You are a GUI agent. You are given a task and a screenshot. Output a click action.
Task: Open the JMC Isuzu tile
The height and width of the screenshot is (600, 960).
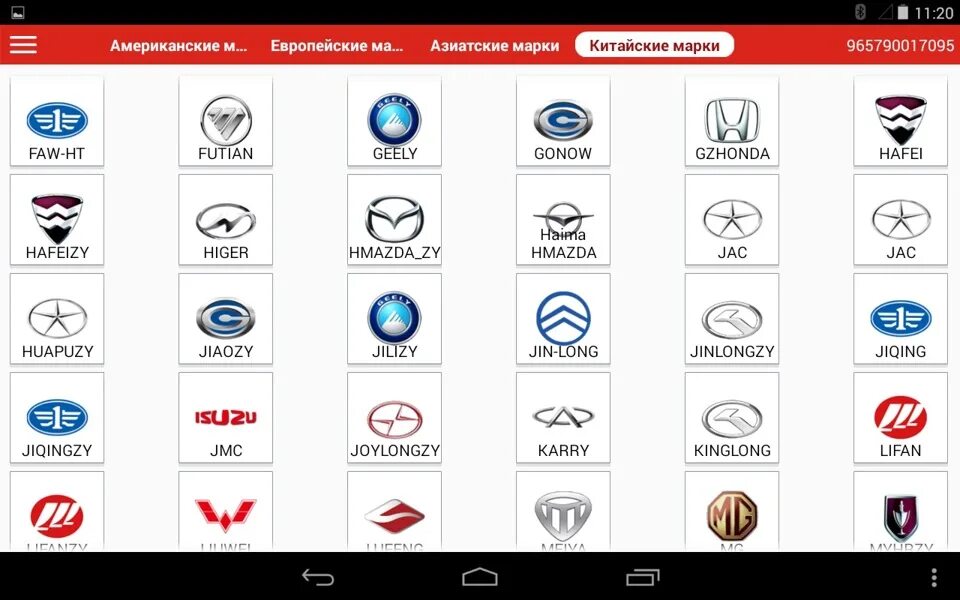click(226, 419)
